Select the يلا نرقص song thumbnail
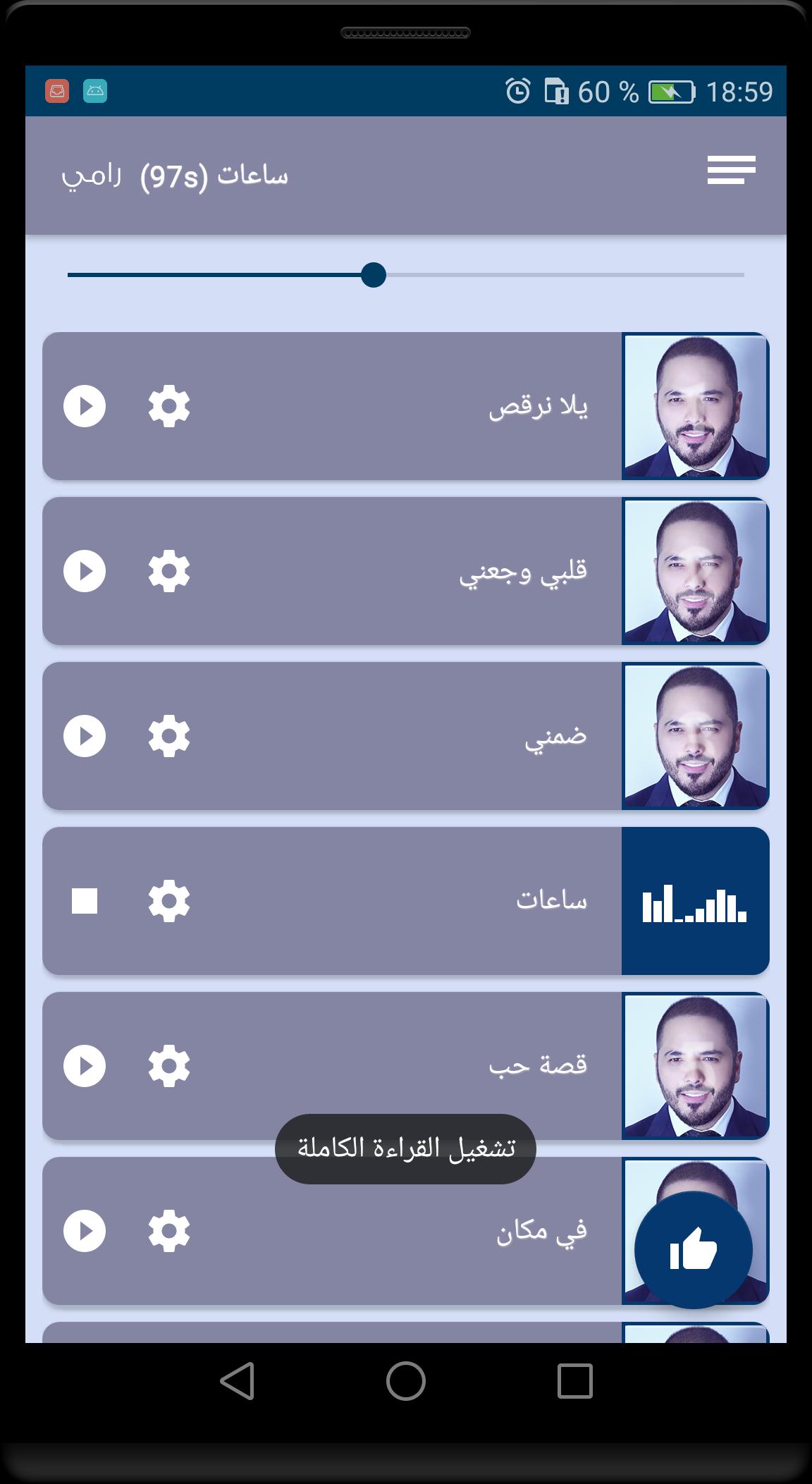This screenshot has height=1484, width=812. [x=695, y=406]
